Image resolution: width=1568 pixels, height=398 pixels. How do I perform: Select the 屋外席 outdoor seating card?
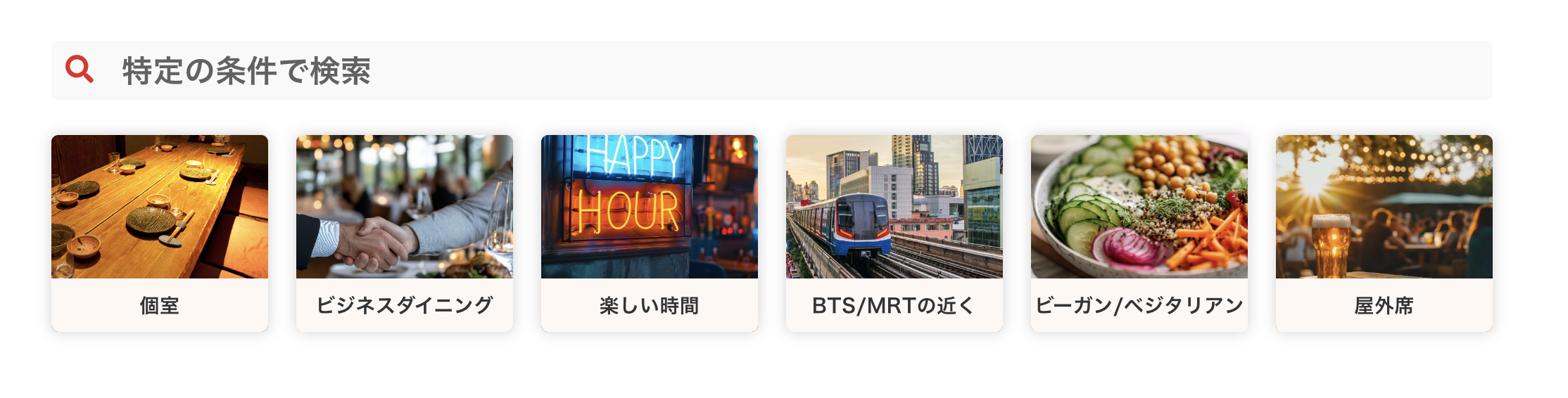click(1384, 233)
